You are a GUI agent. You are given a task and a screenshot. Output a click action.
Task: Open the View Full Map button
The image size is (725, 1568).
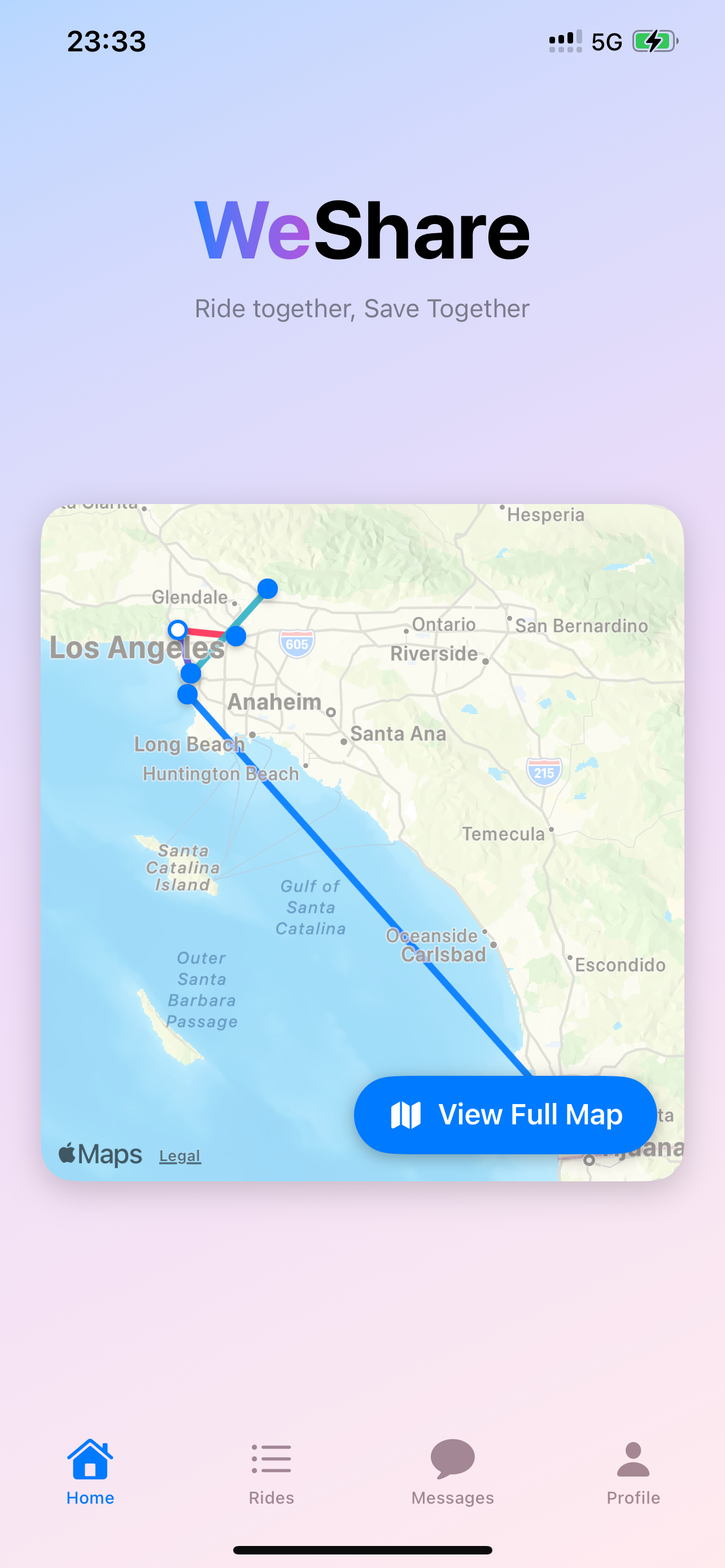click(x=505, y=1115)
